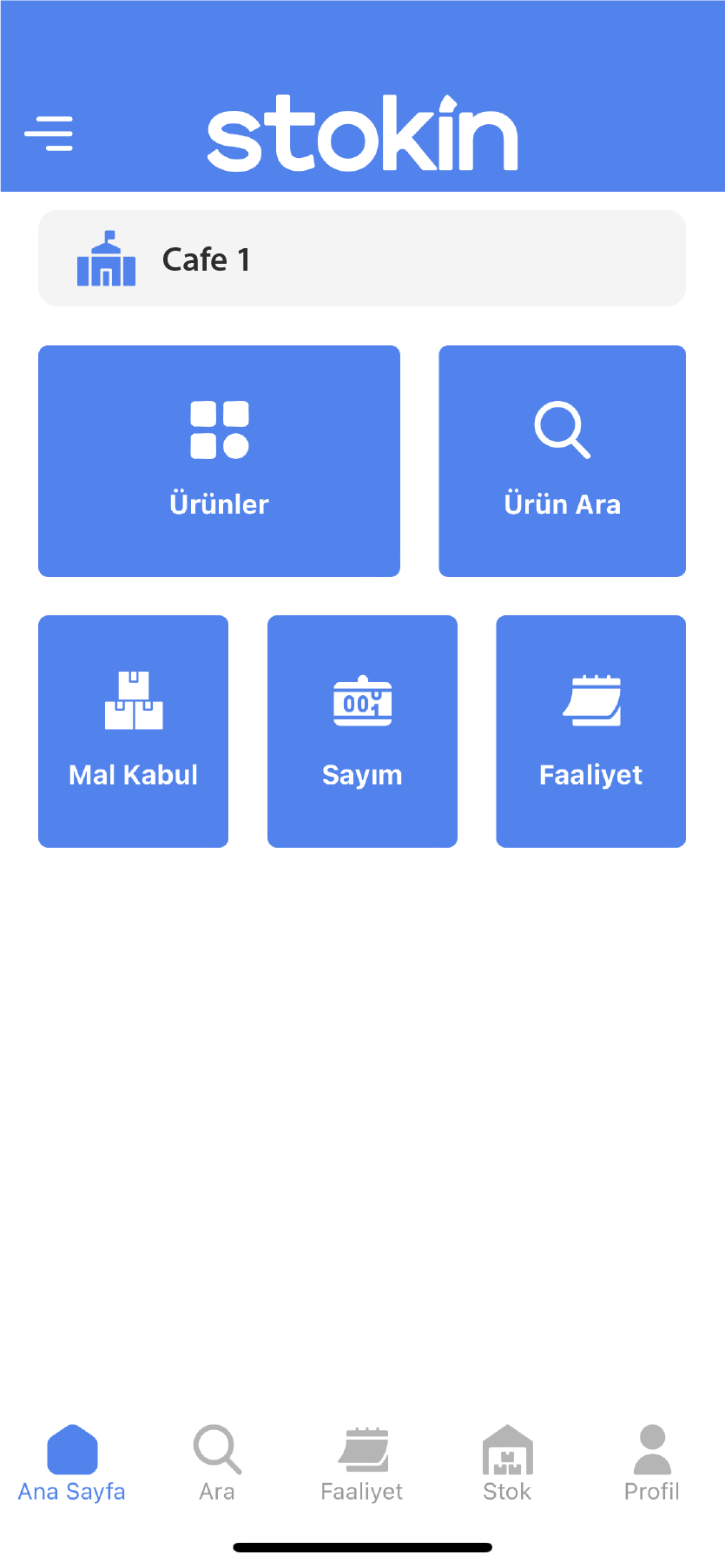Start Sayım from the home grid

point(362,731)
